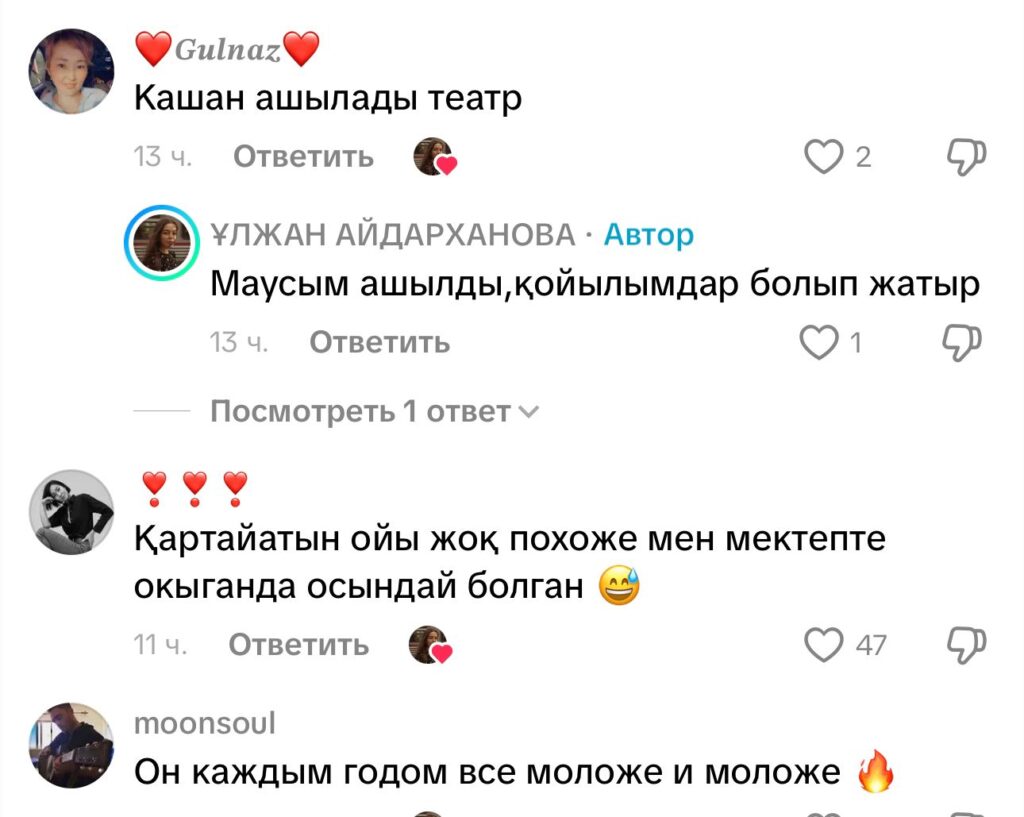Reply to the "Қартайатын ойы жоқ" comment

[x=299, y=645]
